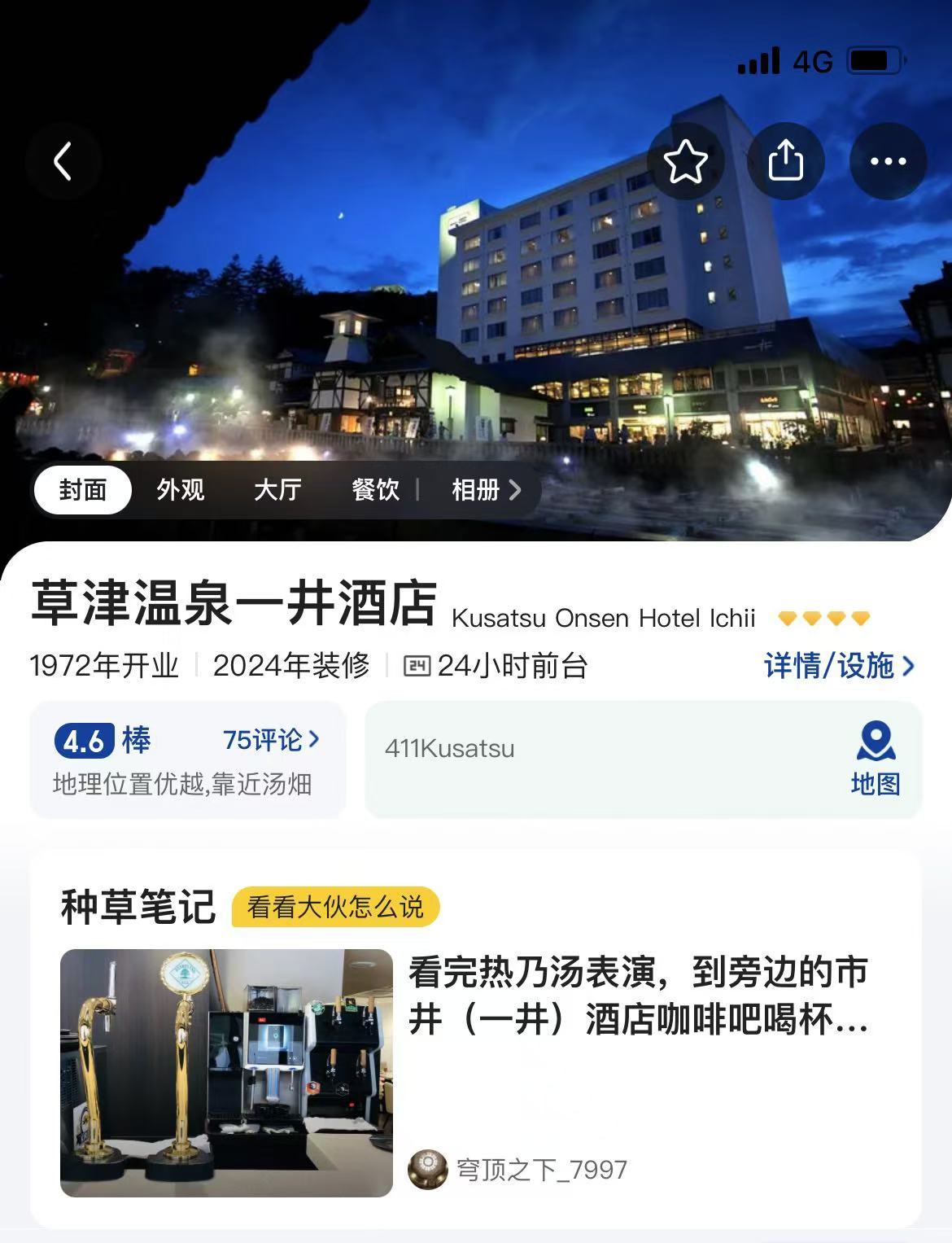Favorite this hotel with the star icon
This screenshot has width=952, height=1243.
pyautogui.click(x=685, y=161)
